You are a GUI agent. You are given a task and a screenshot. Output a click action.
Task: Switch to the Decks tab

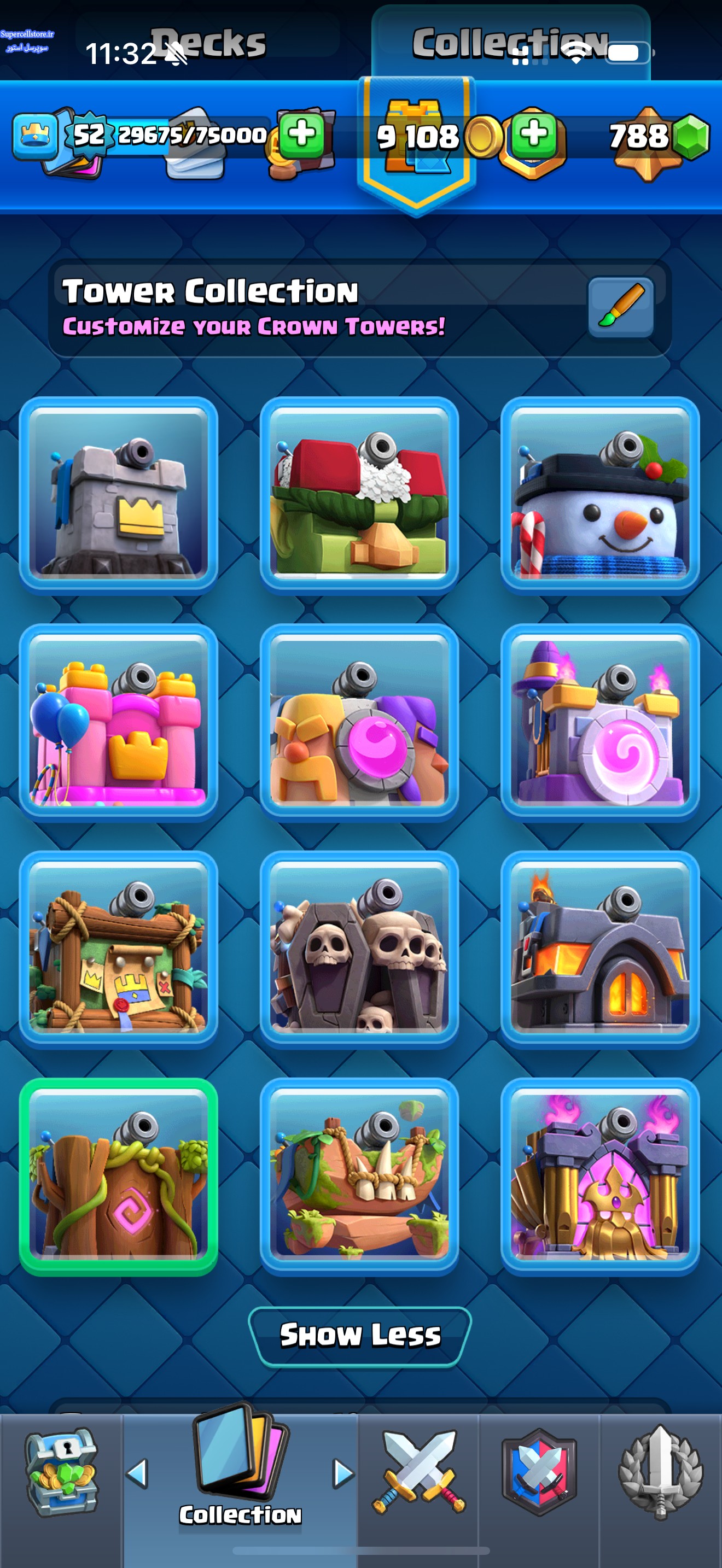208,43
